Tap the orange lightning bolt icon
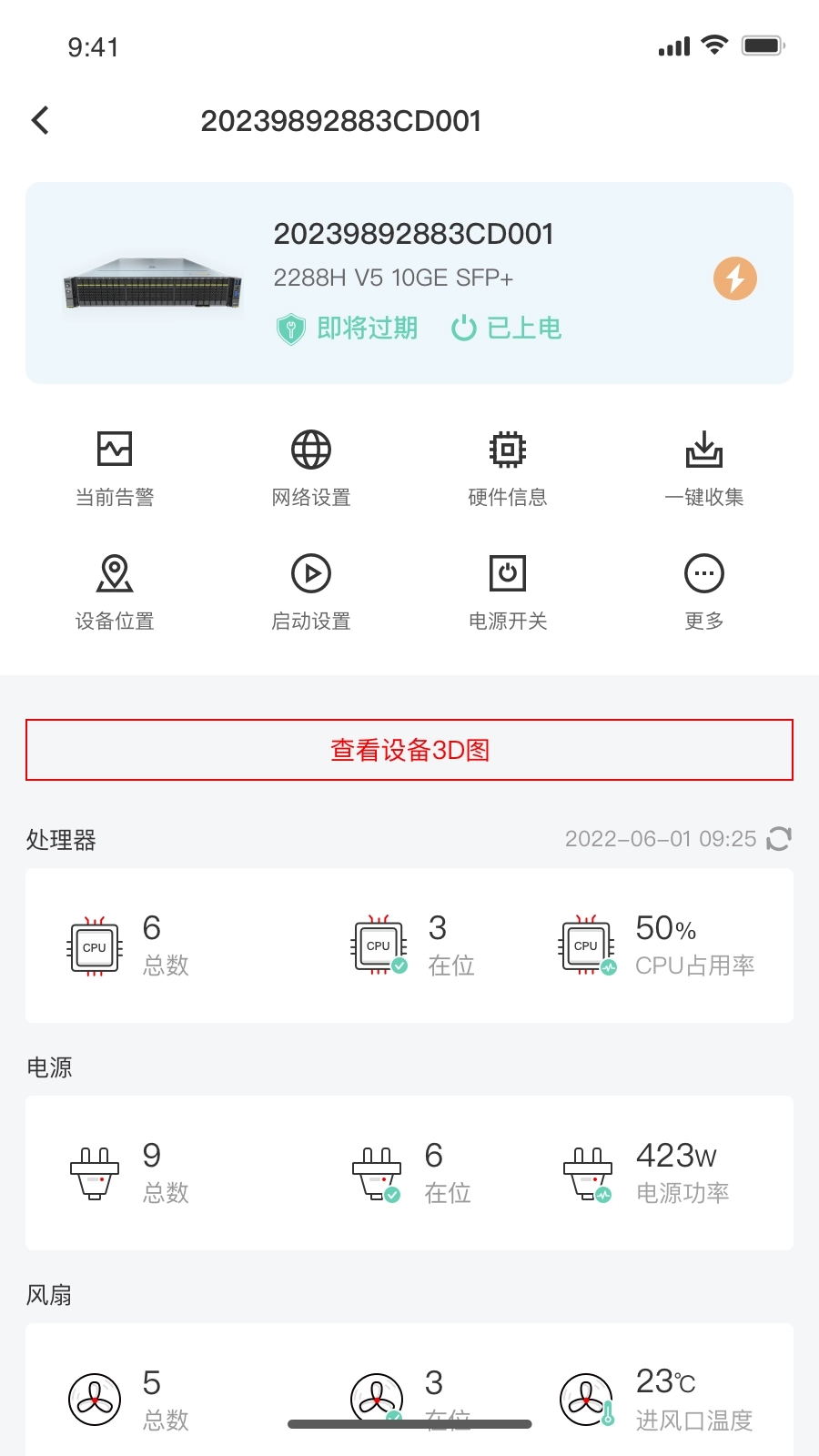 [734, 278]
